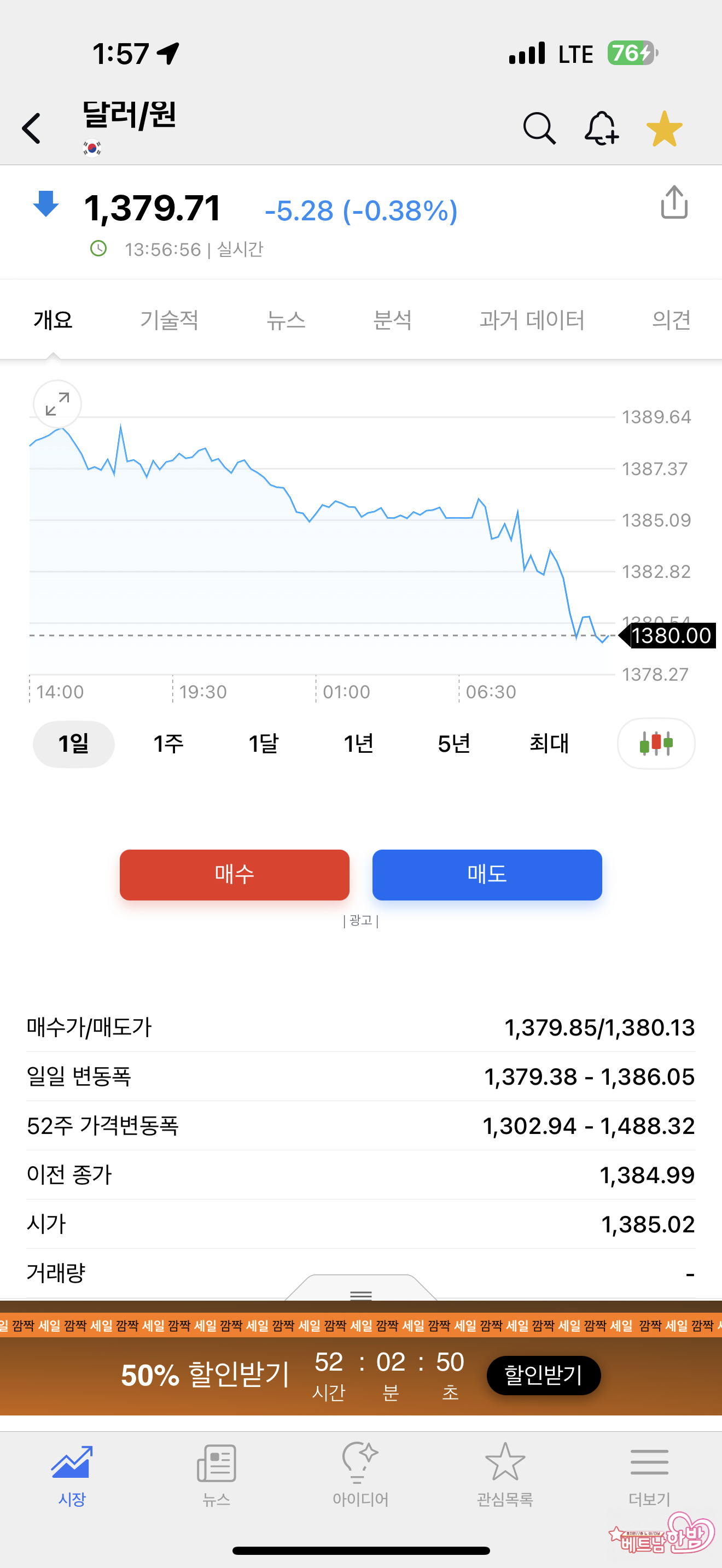Tap the blue 매도 button
Viewport: 722px width, 1568px height.
coord(487,875)
